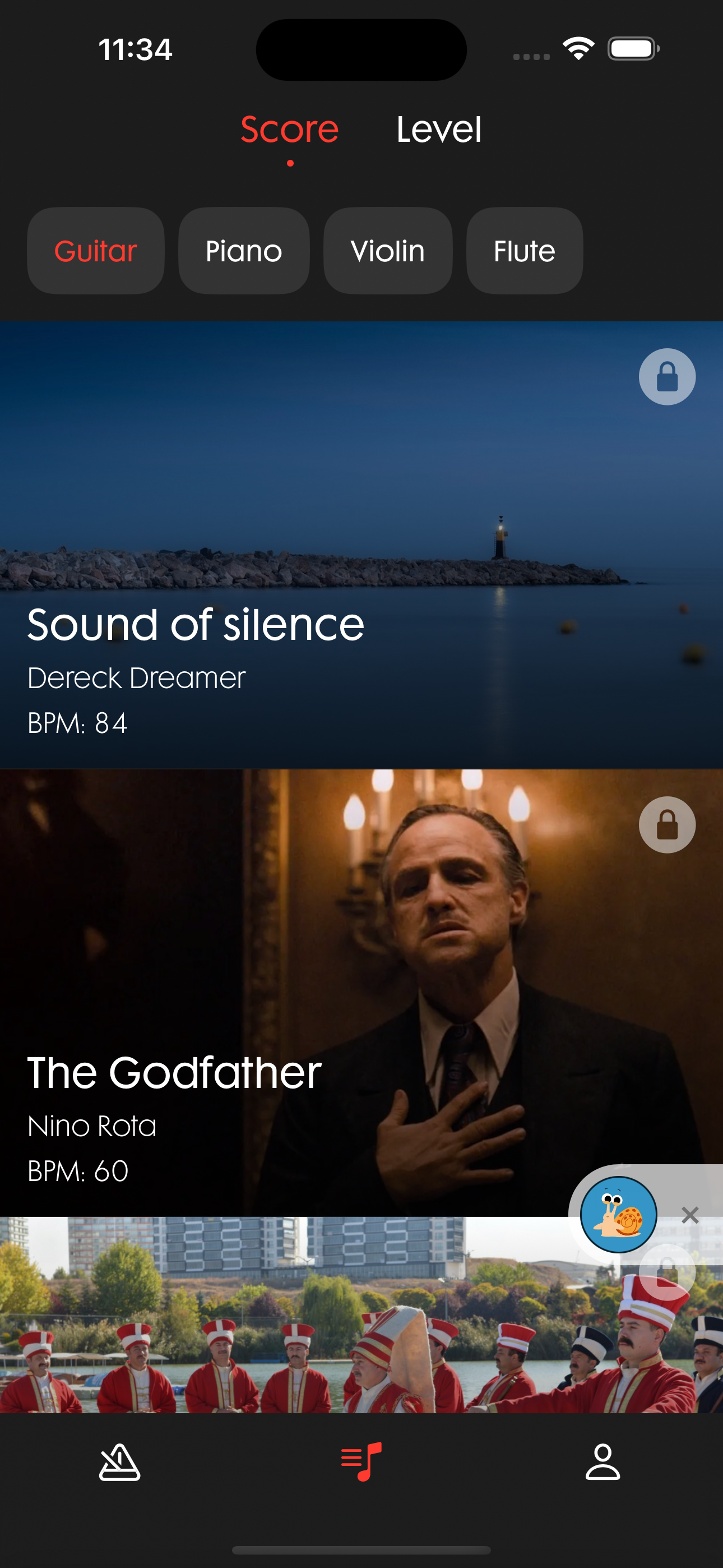Filter scores by Flute
The width and height of the screenshot is (723, 1568).
point(524,251)
